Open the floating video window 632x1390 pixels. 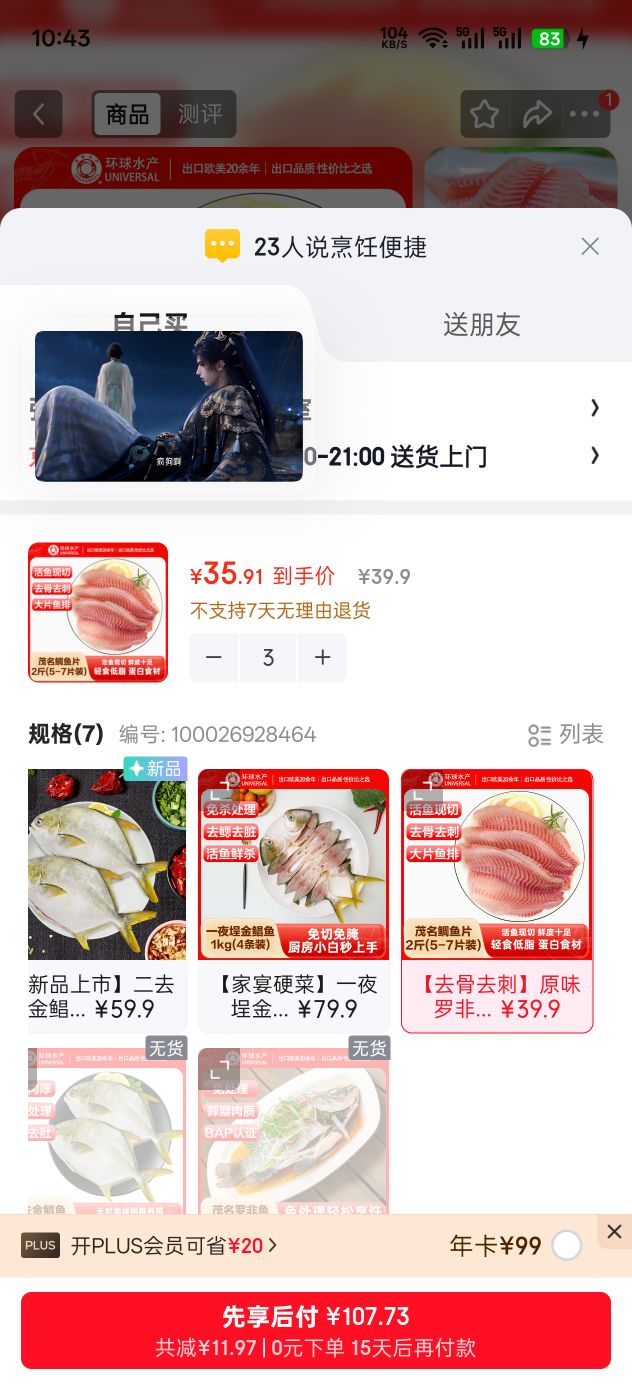(x=169, y=406)
